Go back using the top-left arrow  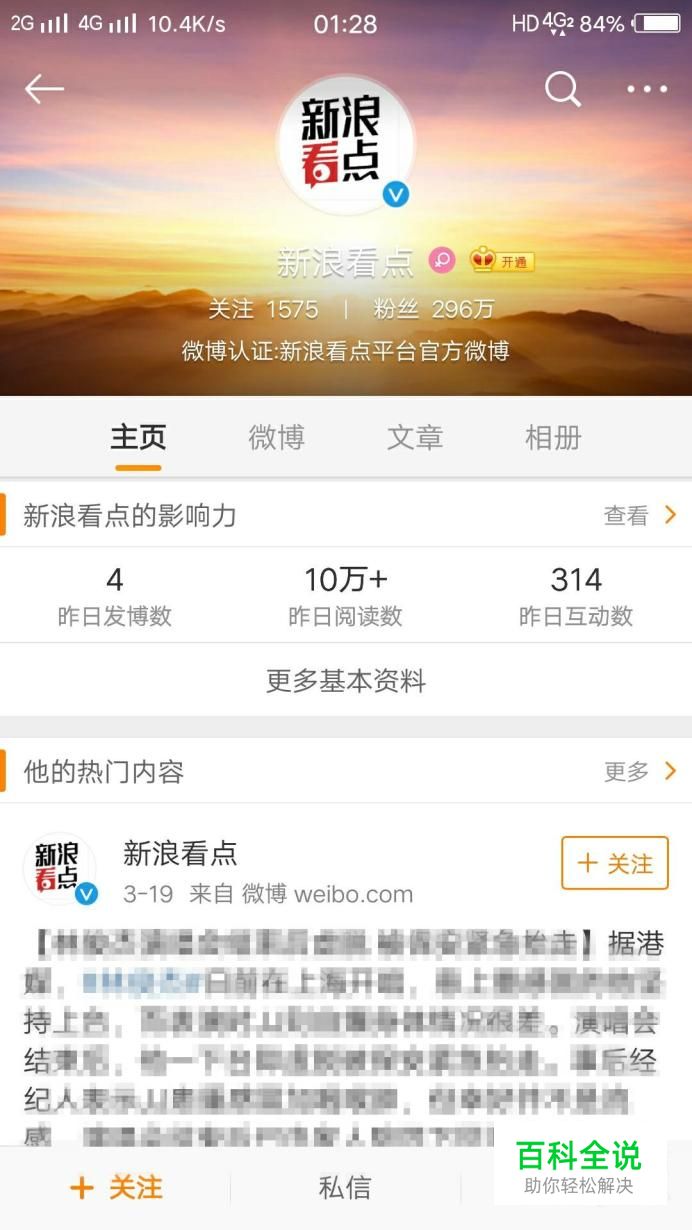pos(44,89)
